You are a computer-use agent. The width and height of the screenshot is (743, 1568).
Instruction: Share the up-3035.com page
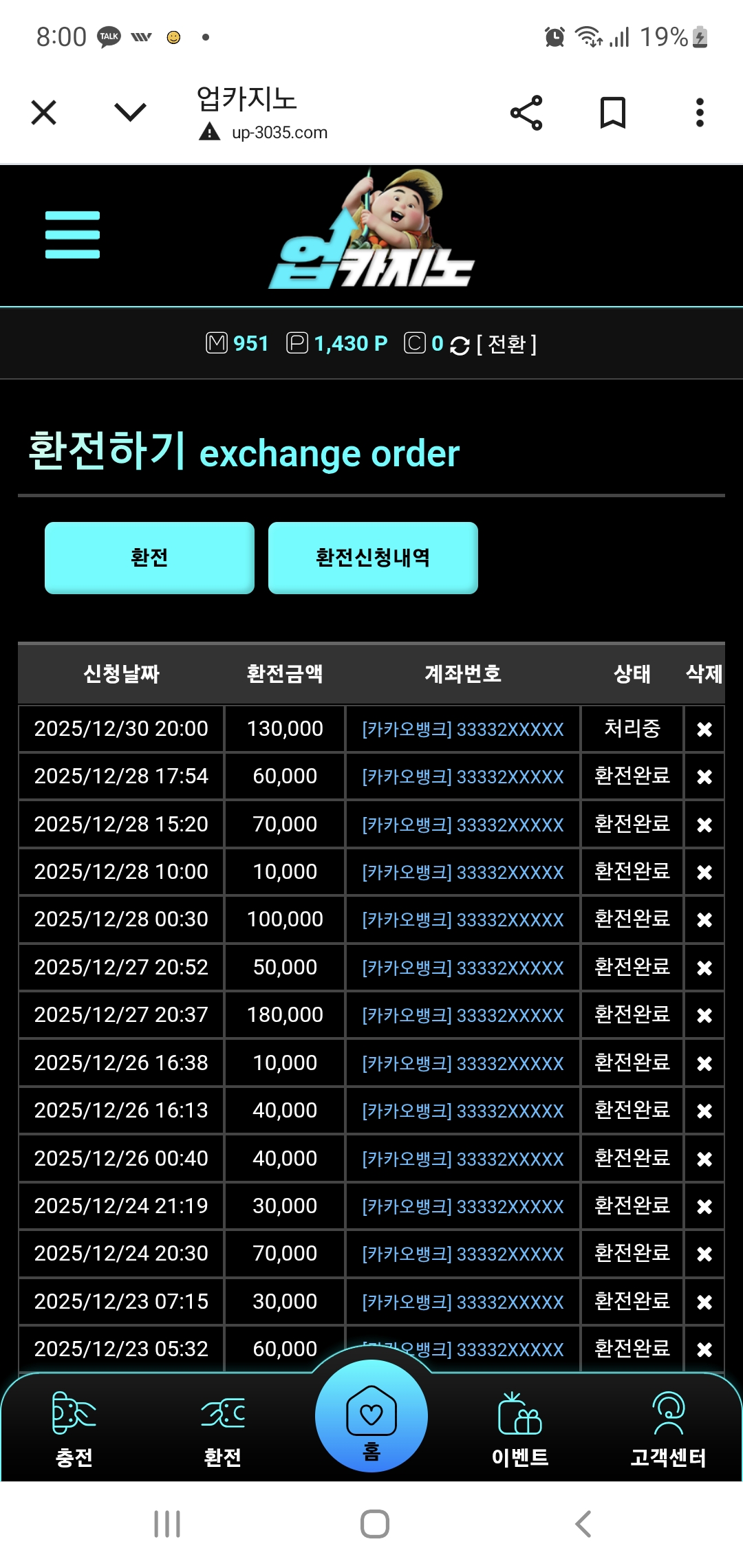(526, 113)
